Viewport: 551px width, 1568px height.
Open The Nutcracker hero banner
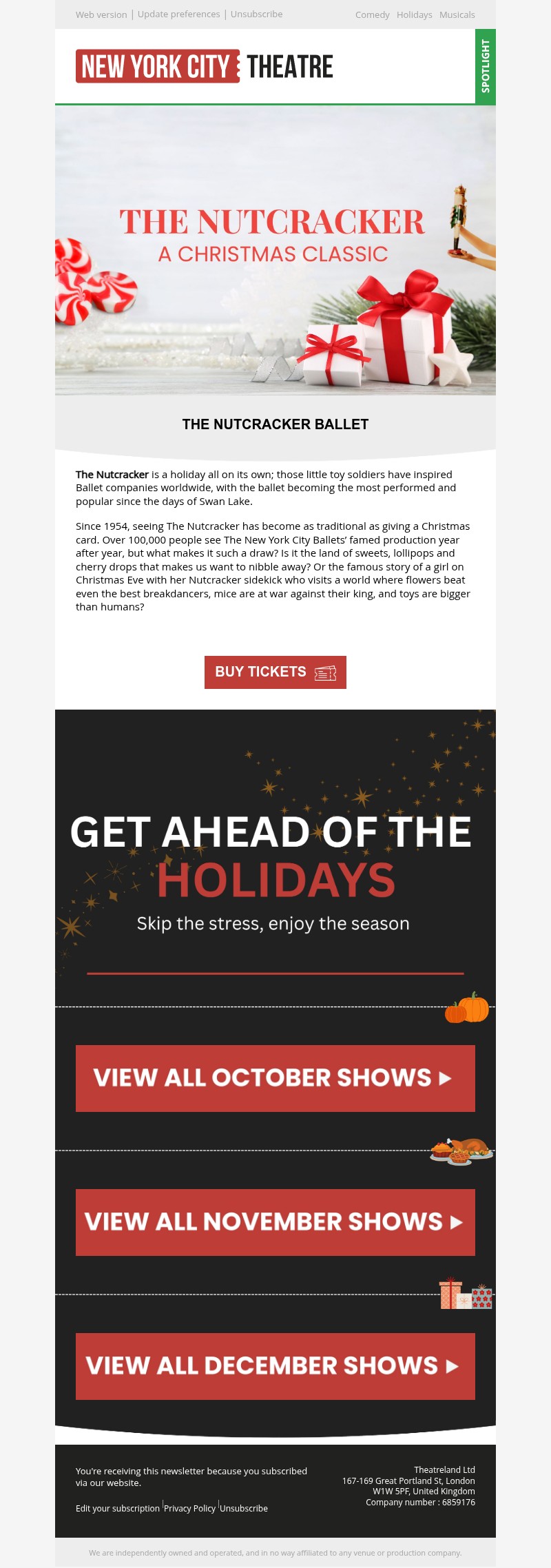[275, 250]
